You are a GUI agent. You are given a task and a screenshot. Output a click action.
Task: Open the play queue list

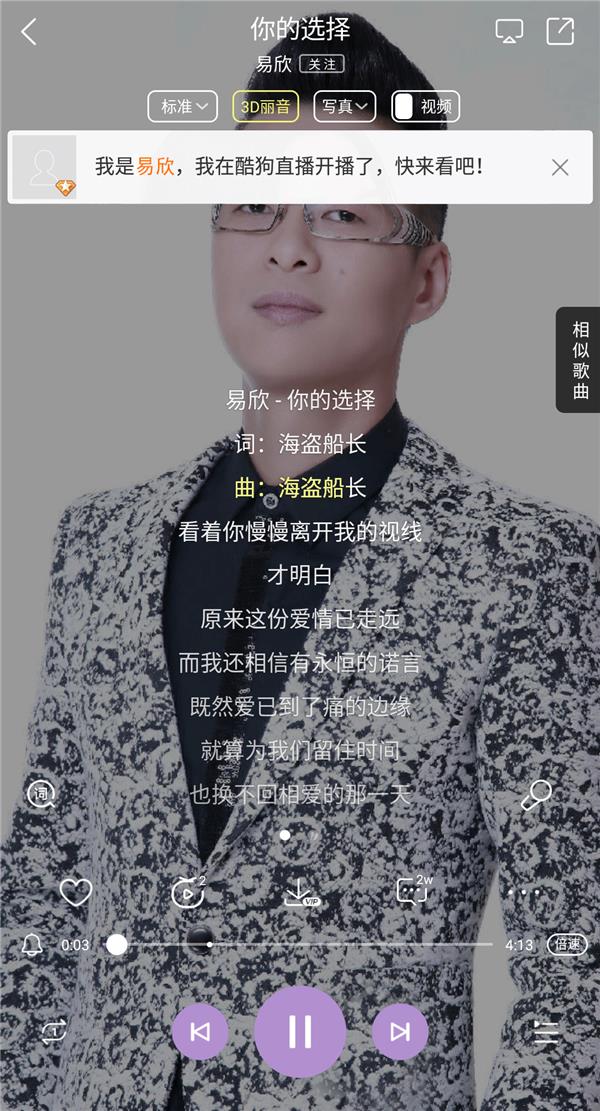point(545,1032)
